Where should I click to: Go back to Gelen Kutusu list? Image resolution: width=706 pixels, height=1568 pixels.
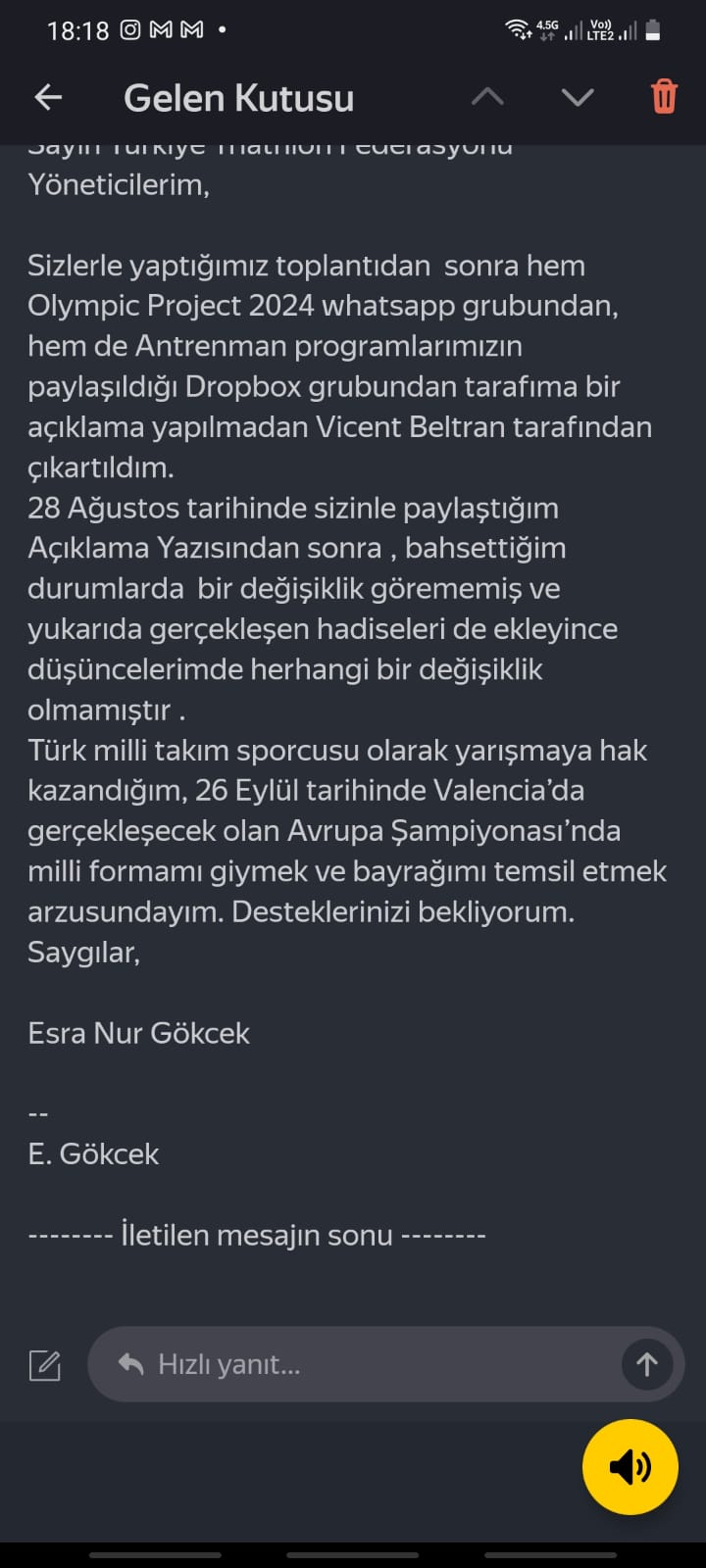(48, 97)
